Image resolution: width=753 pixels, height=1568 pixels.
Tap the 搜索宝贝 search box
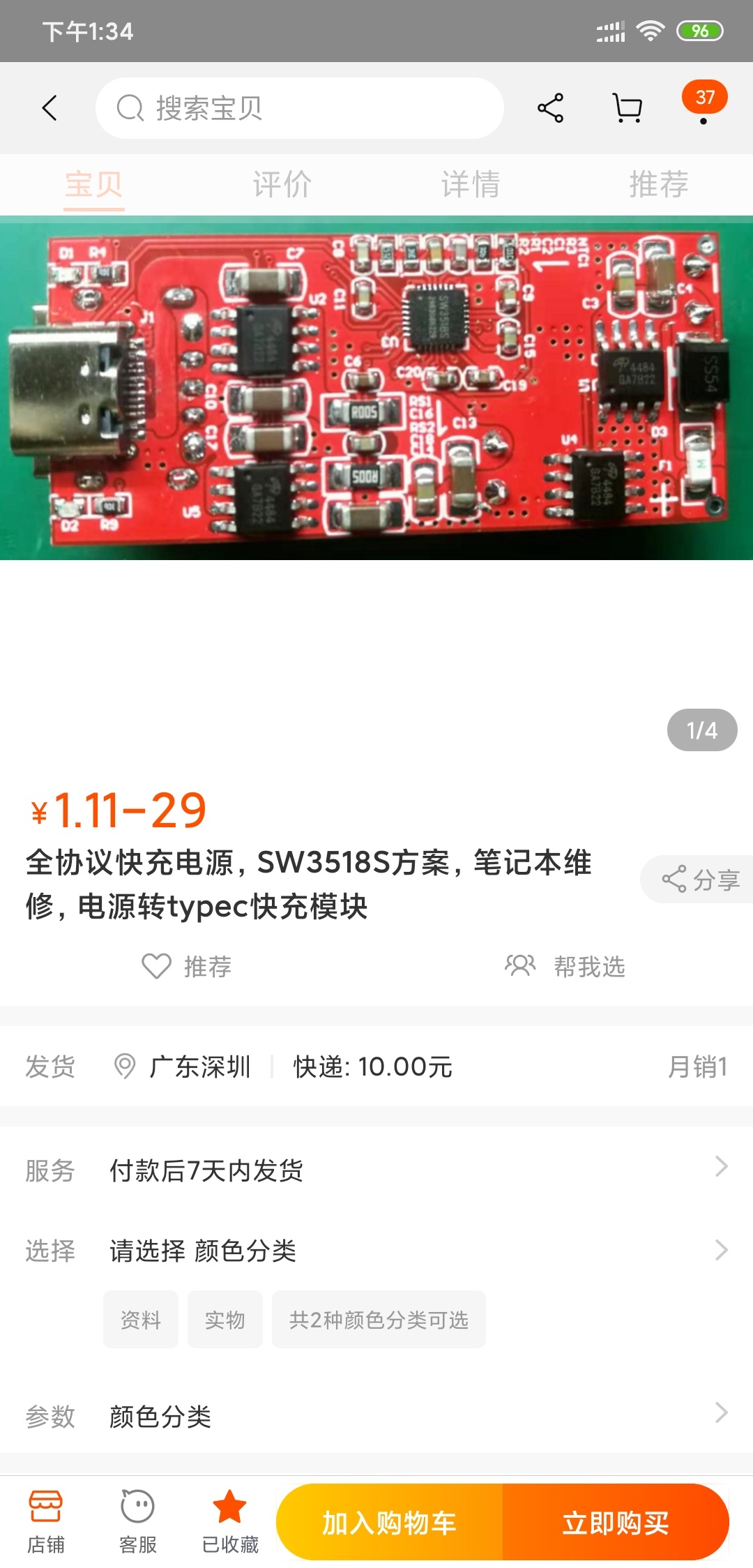(x=300, y=108)
